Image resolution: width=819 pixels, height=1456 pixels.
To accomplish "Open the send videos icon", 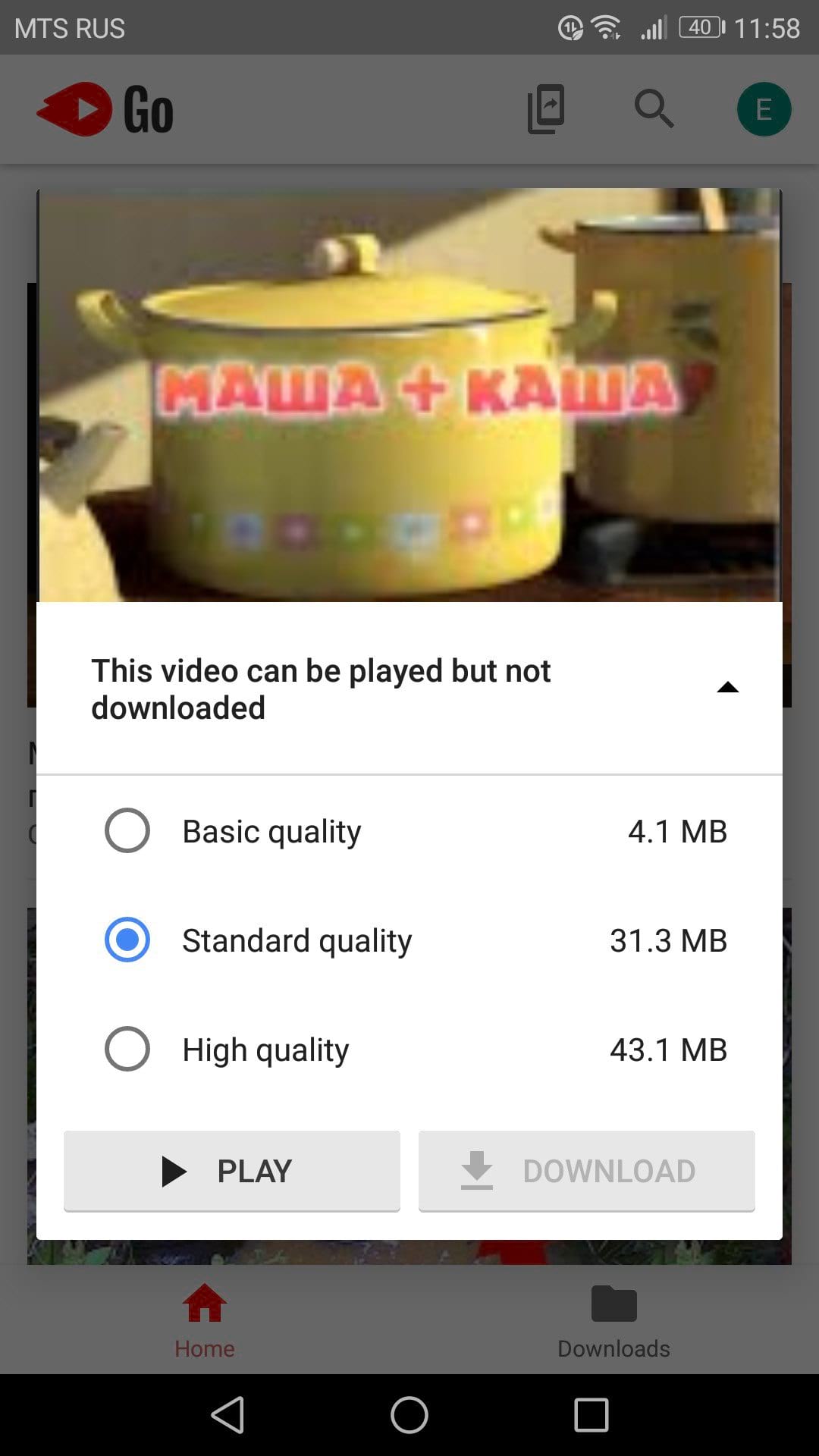I will pyautogui.click(x=546, y=109).
